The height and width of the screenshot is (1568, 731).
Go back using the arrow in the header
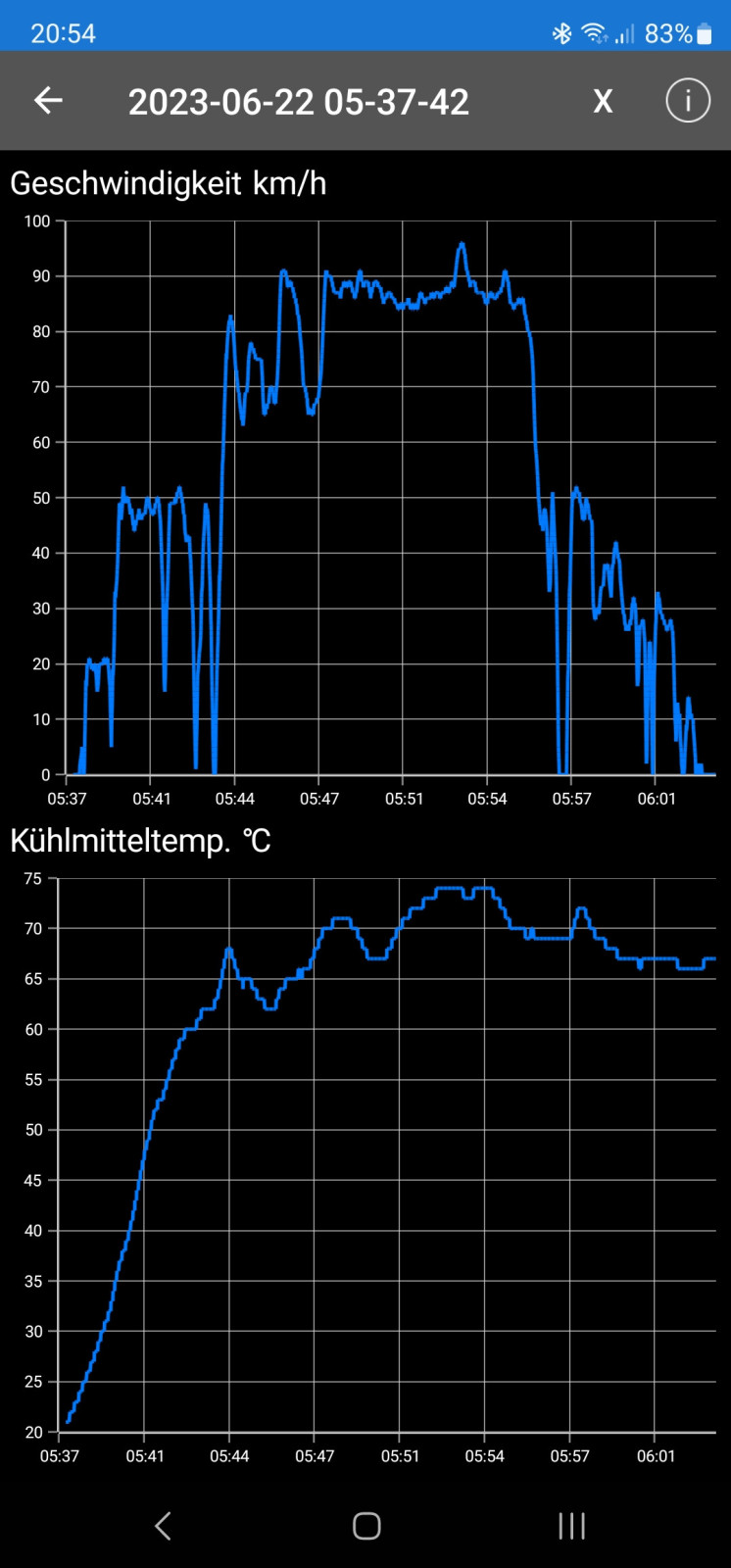coord(48,100)
